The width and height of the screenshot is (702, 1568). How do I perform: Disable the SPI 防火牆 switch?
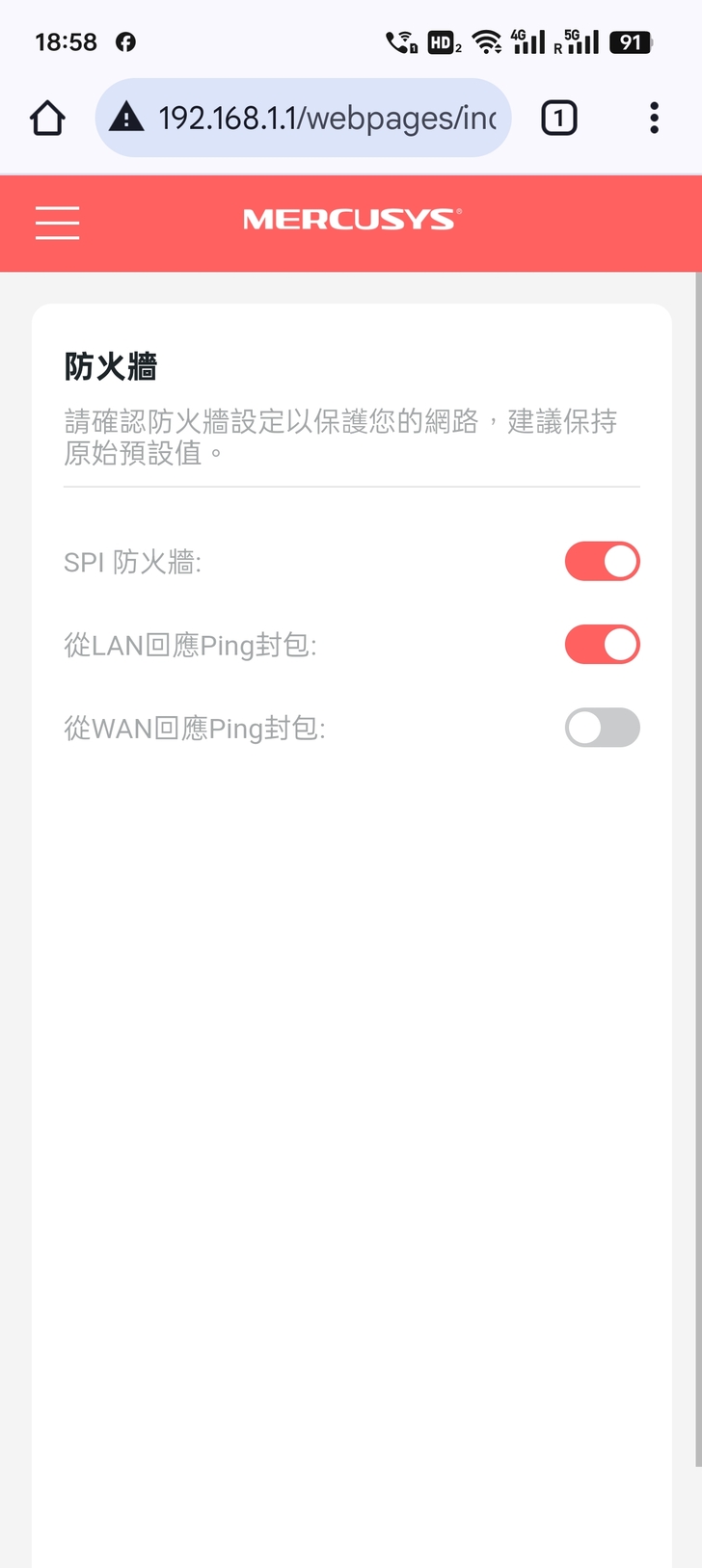(602, 561)
